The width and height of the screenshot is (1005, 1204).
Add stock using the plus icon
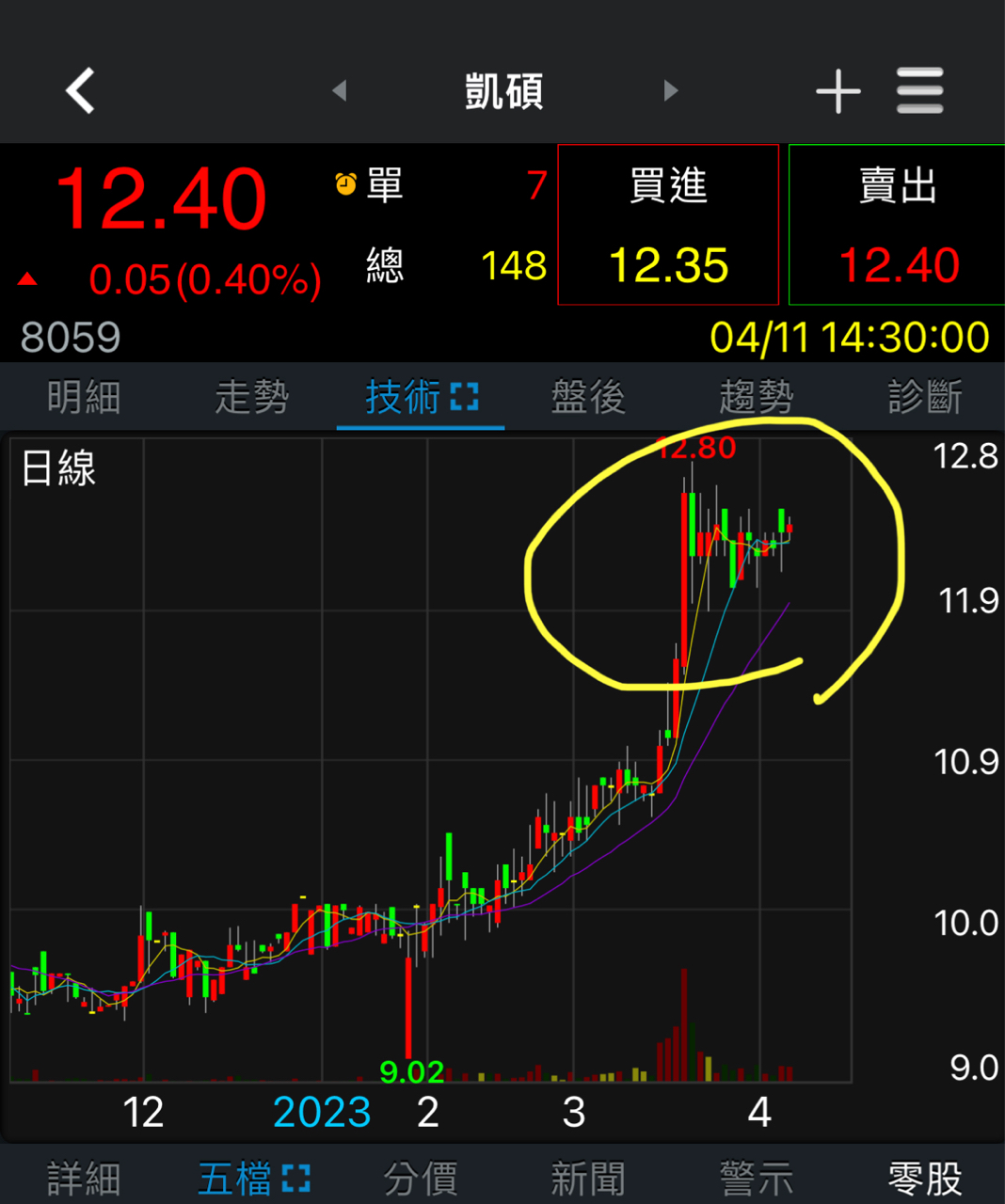837,91
